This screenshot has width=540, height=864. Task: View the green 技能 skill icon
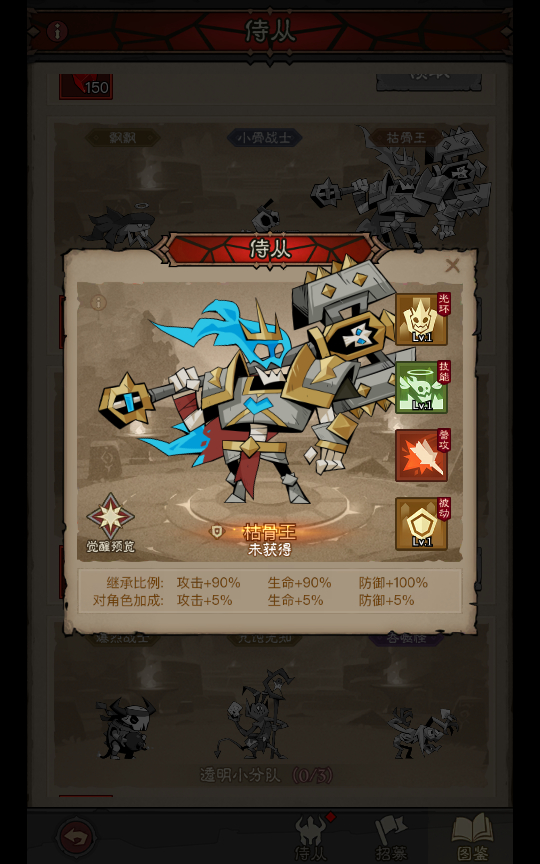pyautogui.click(x=422, y=387)
